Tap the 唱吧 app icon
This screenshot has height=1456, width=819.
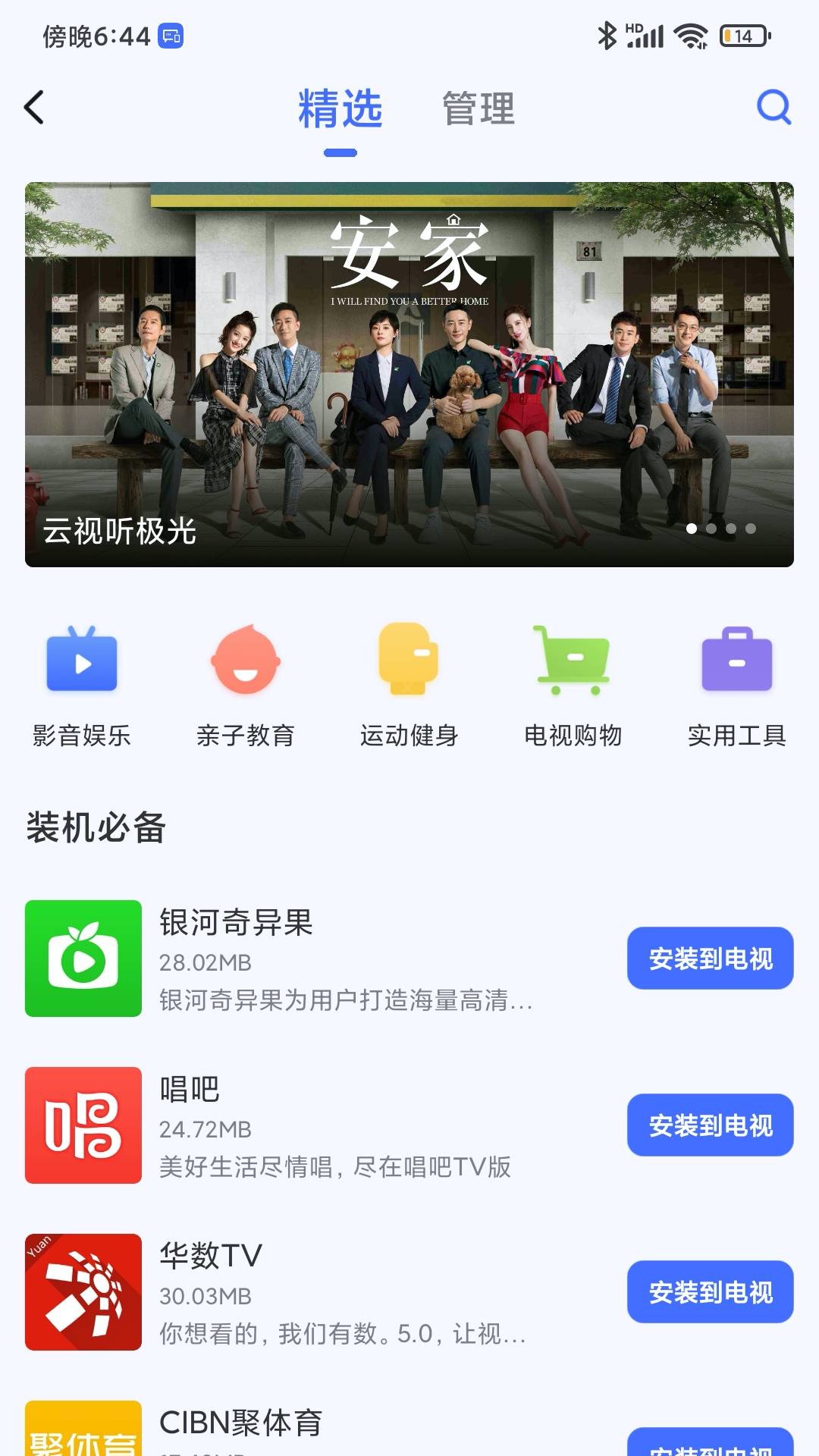coord(83,1125)
